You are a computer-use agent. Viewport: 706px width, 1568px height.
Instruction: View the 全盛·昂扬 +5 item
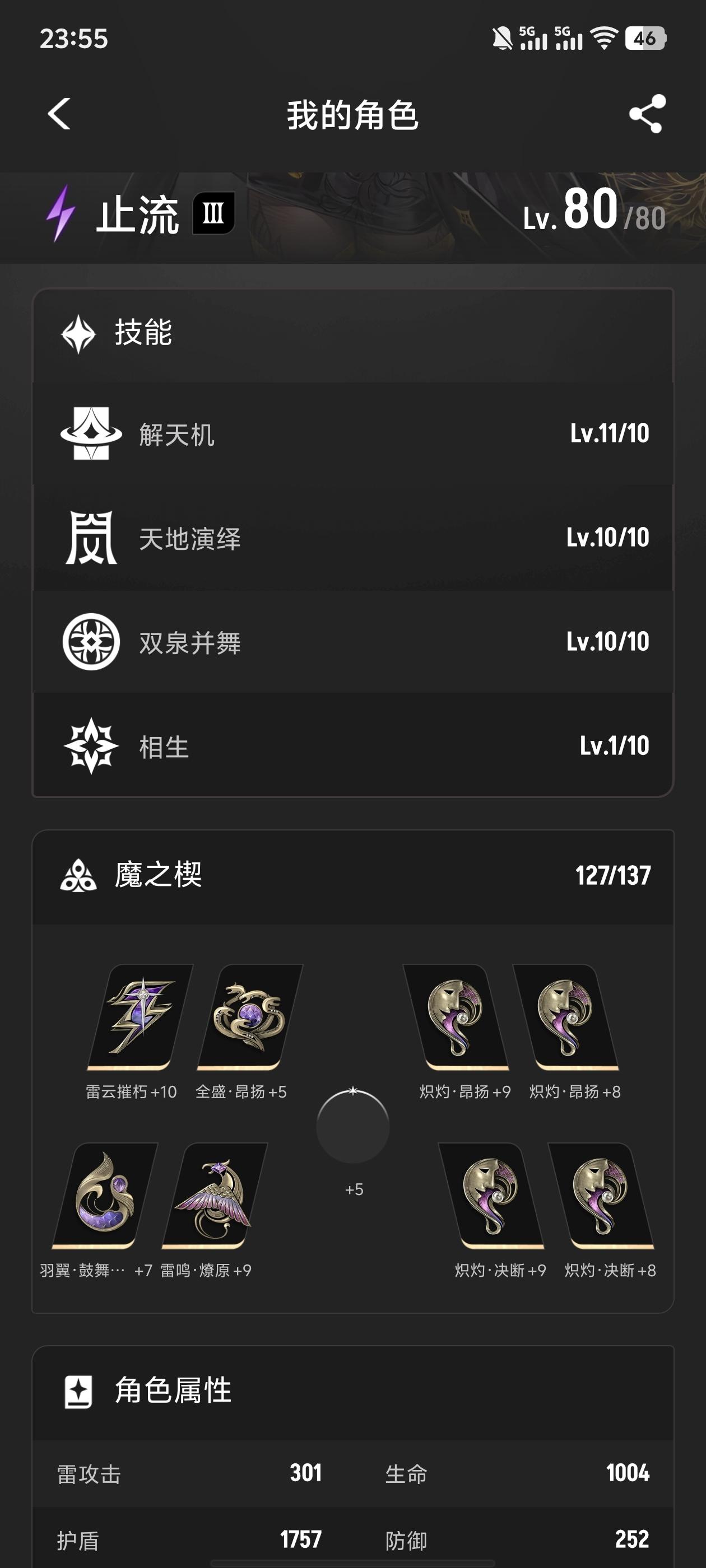coord(250,1016)
